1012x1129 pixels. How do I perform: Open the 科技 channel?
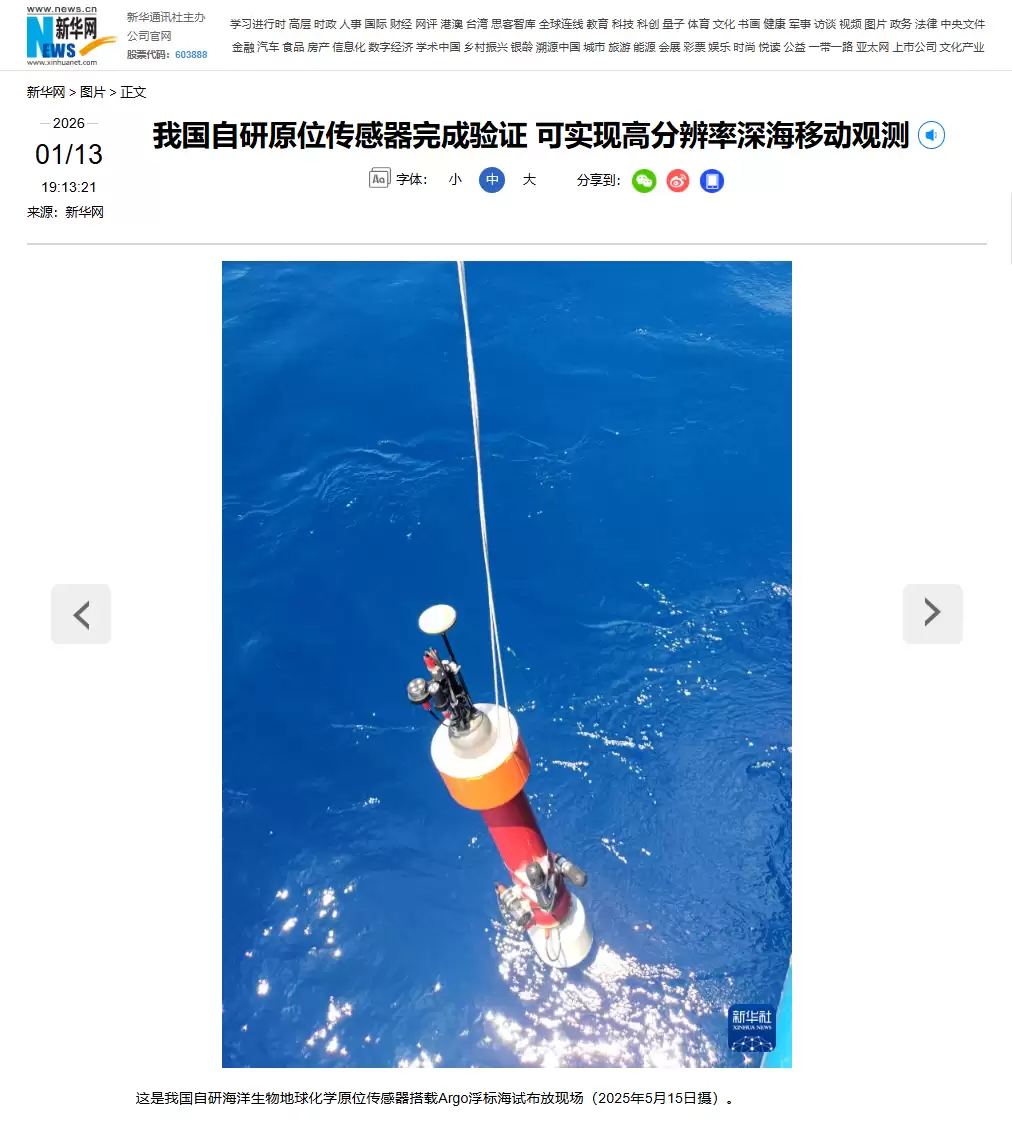tap(622, 24)
